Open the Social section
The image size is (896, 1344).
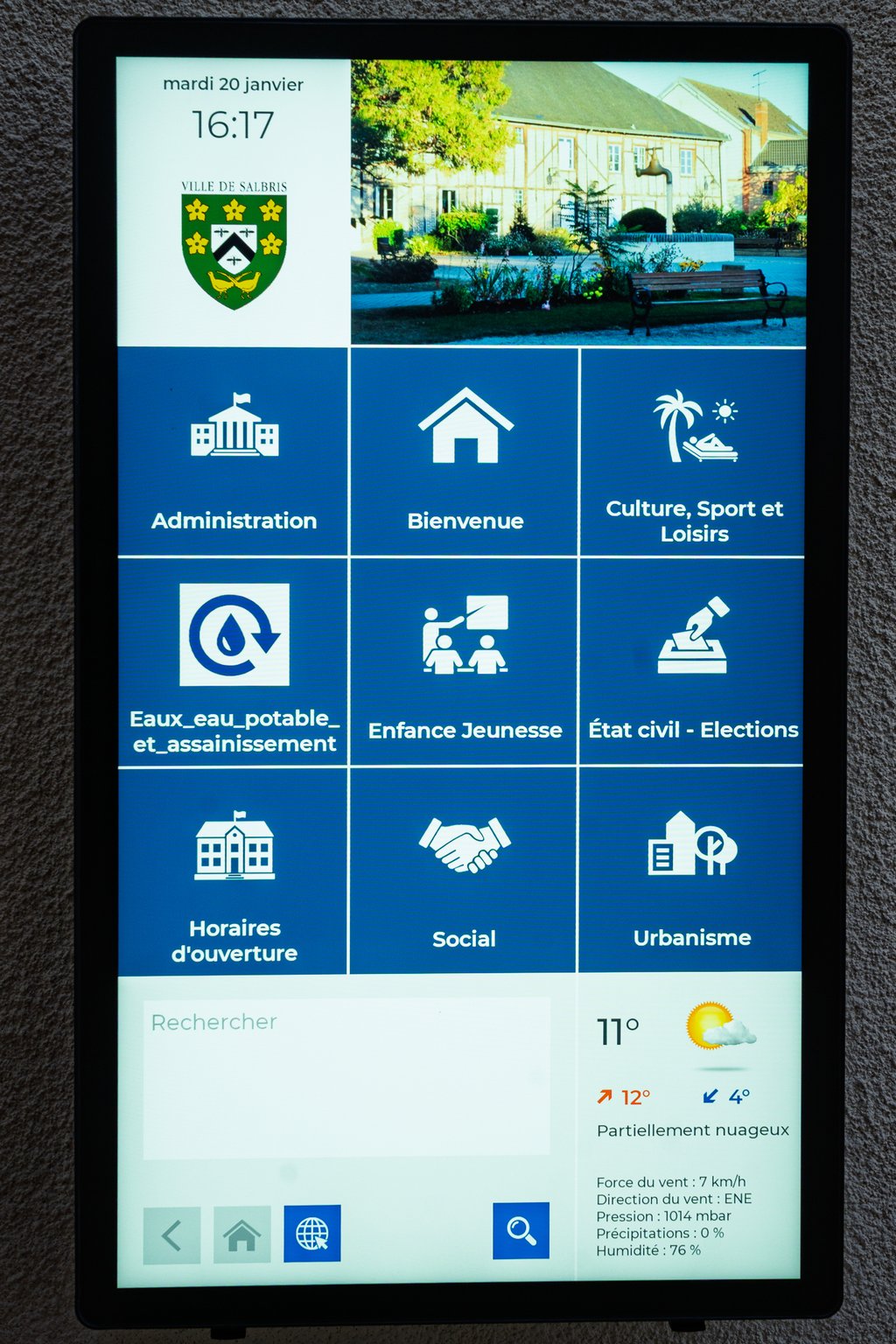(463, 871)
